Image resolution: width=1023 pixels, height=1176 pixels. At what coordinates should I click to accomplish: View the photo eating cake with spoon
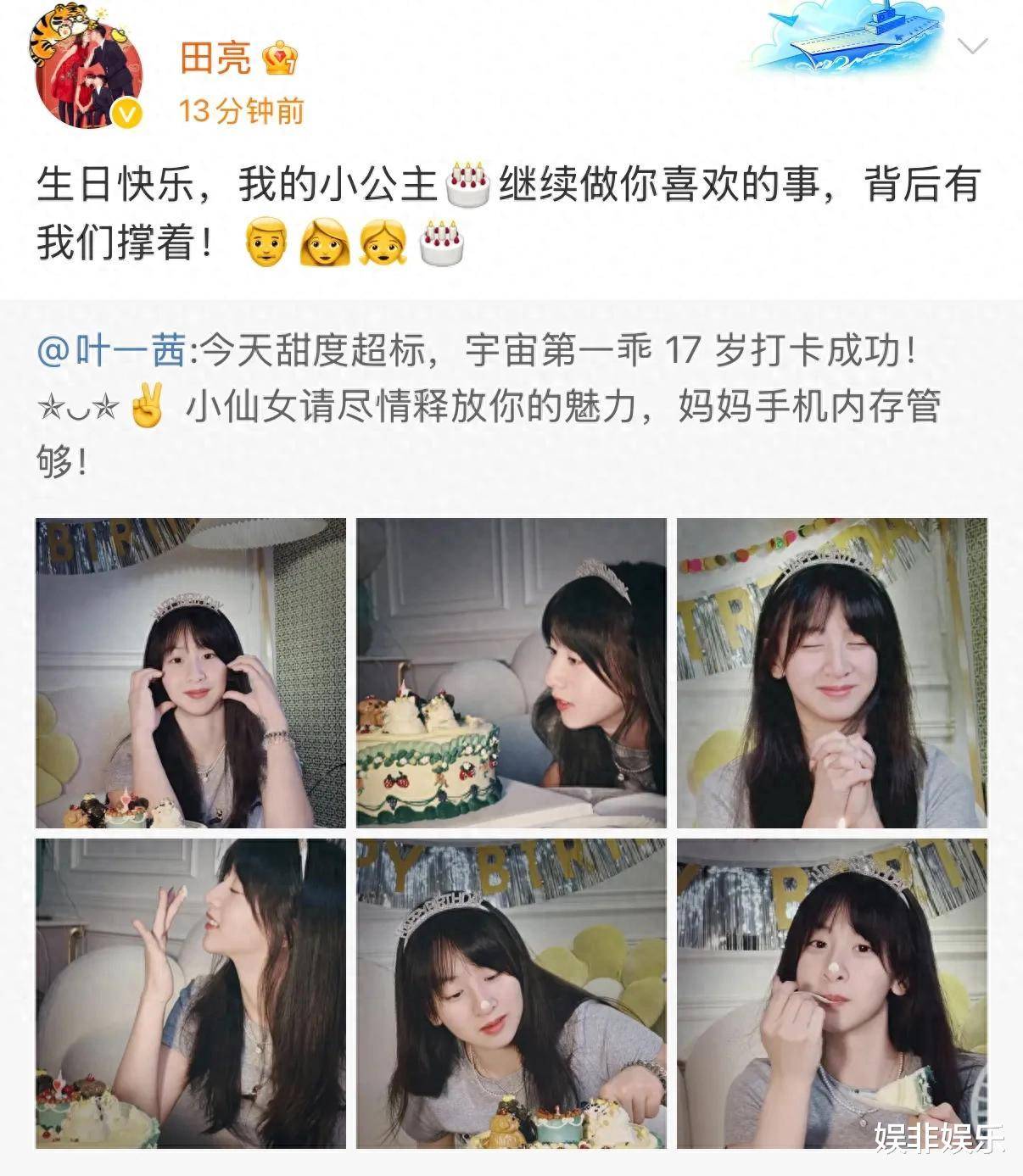point(831,994)
